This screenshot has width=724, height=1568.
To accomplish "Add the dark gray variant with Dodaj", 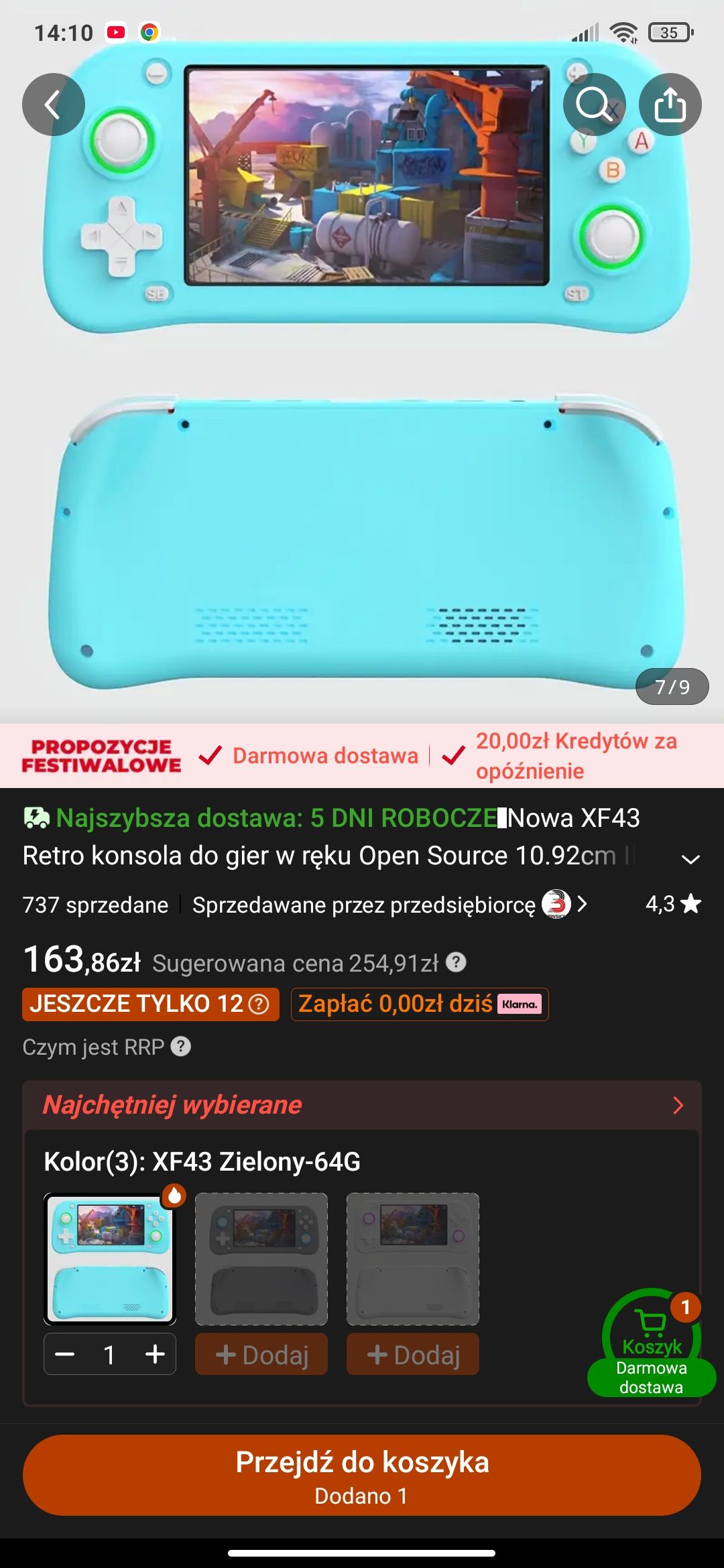I will pyautogui.click(x=261, y=1354).
